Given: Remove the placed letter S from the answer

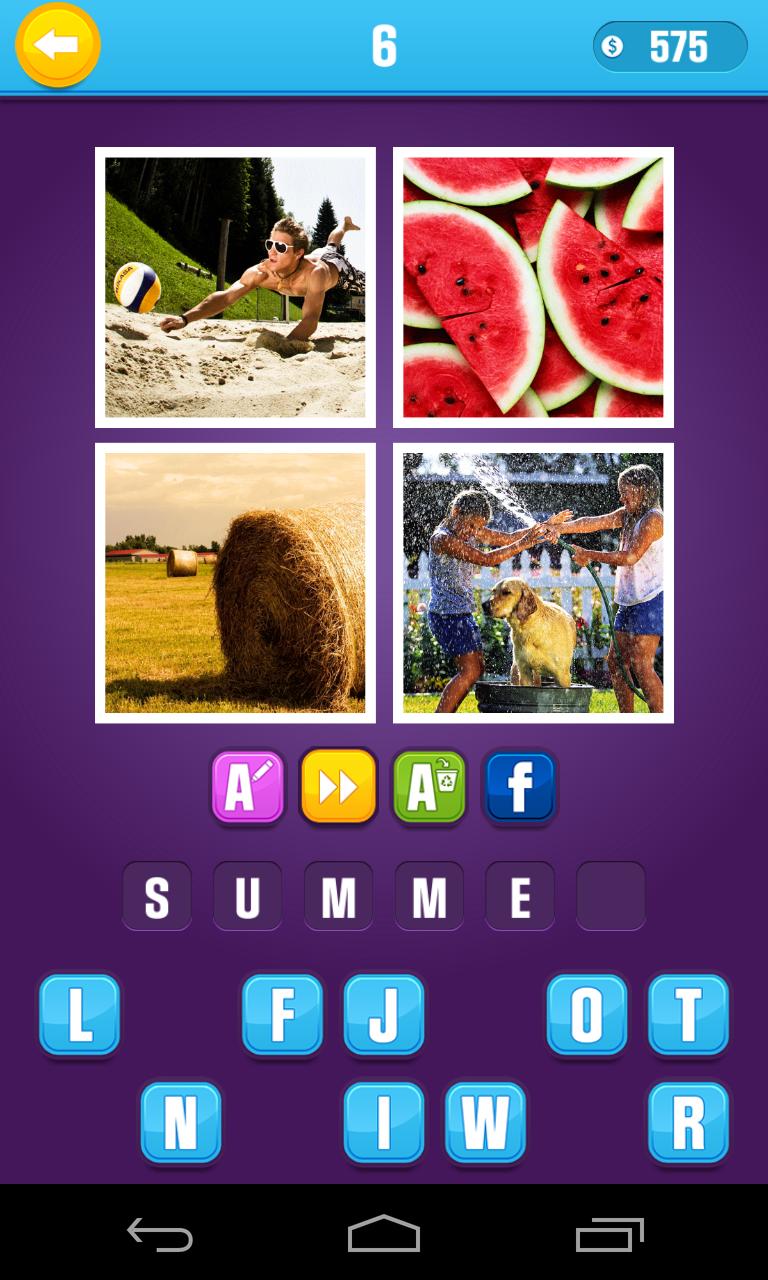Looking at the screenshot, I should (157, 897).
